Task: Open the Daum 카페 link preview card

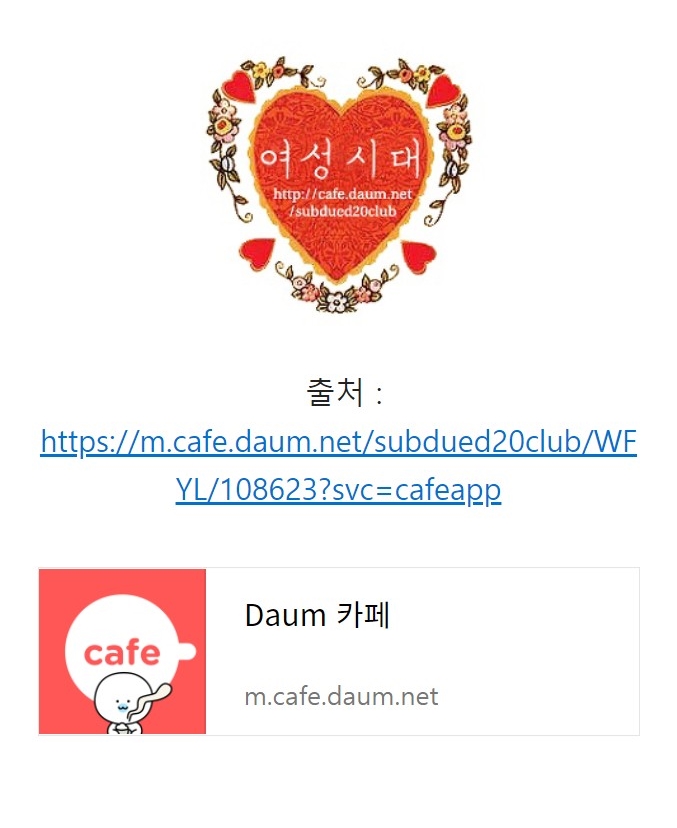Action: pyautogui.click(x=338, y=651)
